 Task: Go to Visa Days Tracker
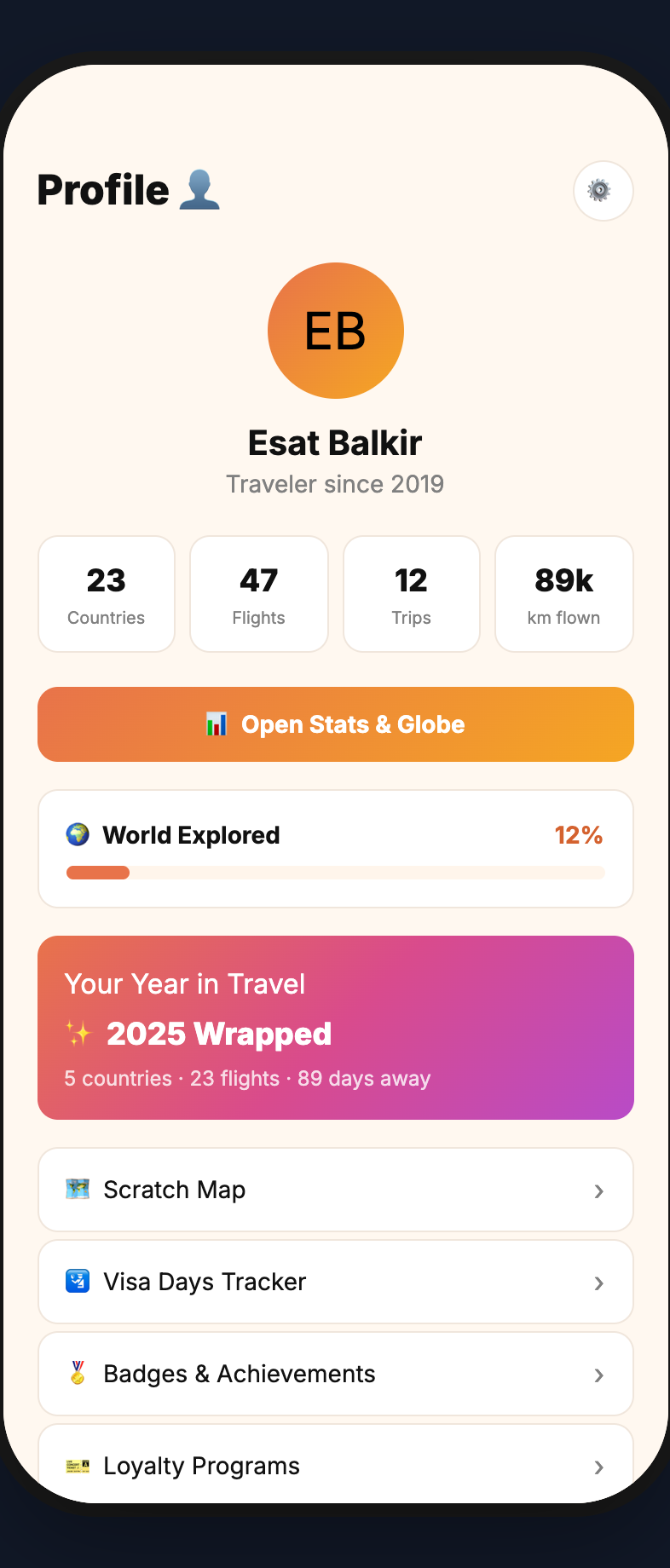(336, 1282)
